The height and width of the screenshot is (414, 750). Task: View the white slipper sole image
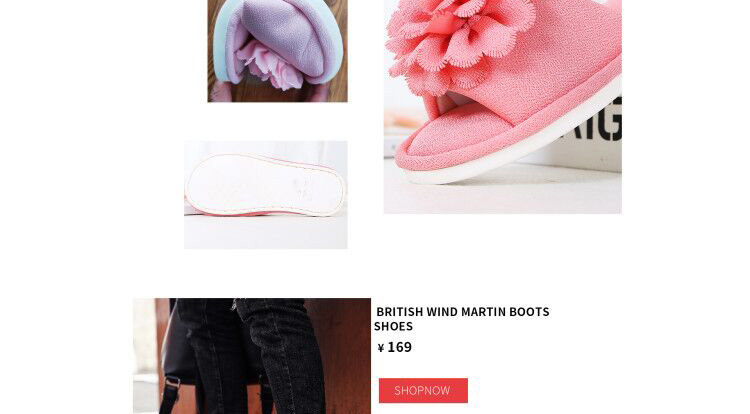click(x=266, y=194)
